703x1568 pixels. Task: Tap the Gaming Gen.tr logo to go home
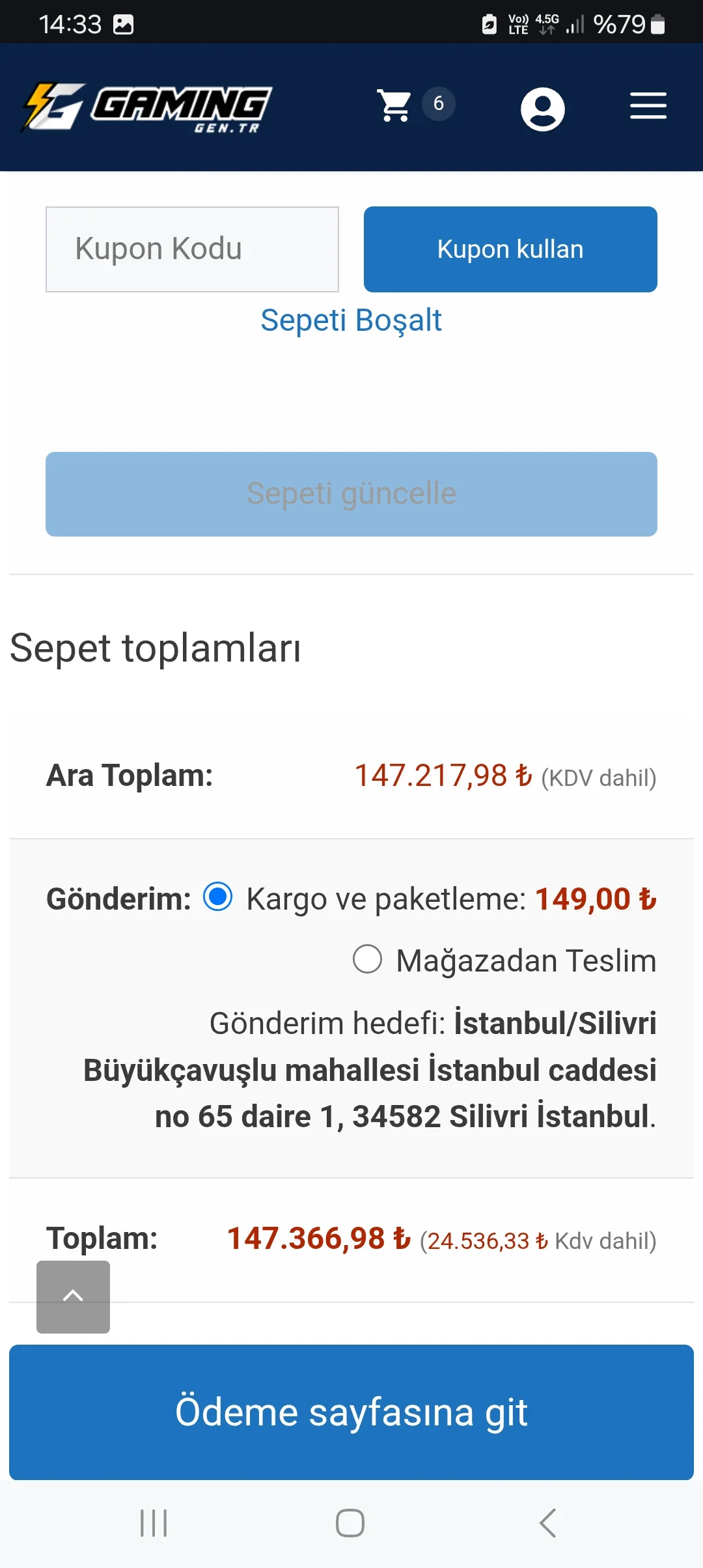147,107
